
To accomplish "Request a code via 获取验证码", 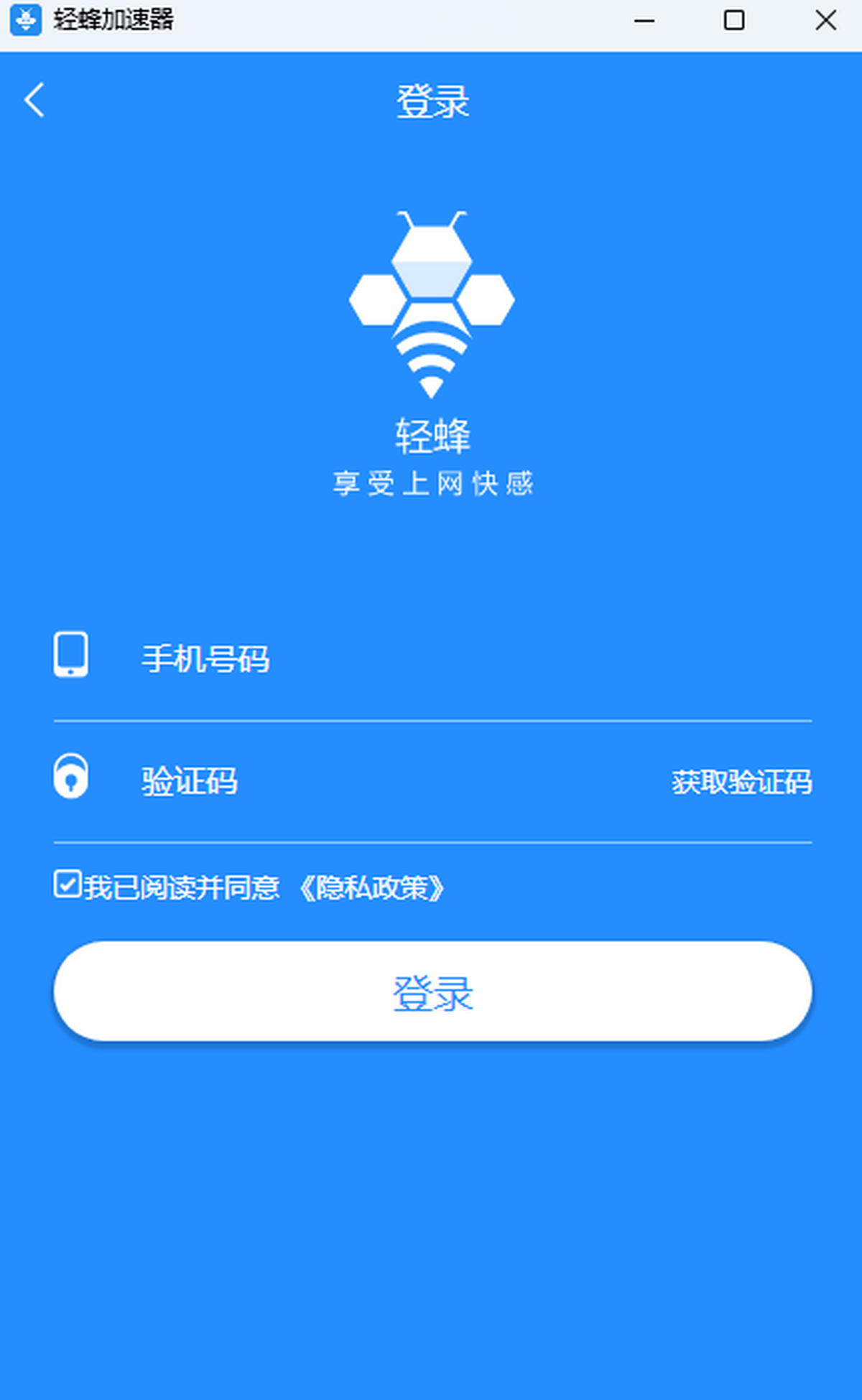I will click(741, 782).
